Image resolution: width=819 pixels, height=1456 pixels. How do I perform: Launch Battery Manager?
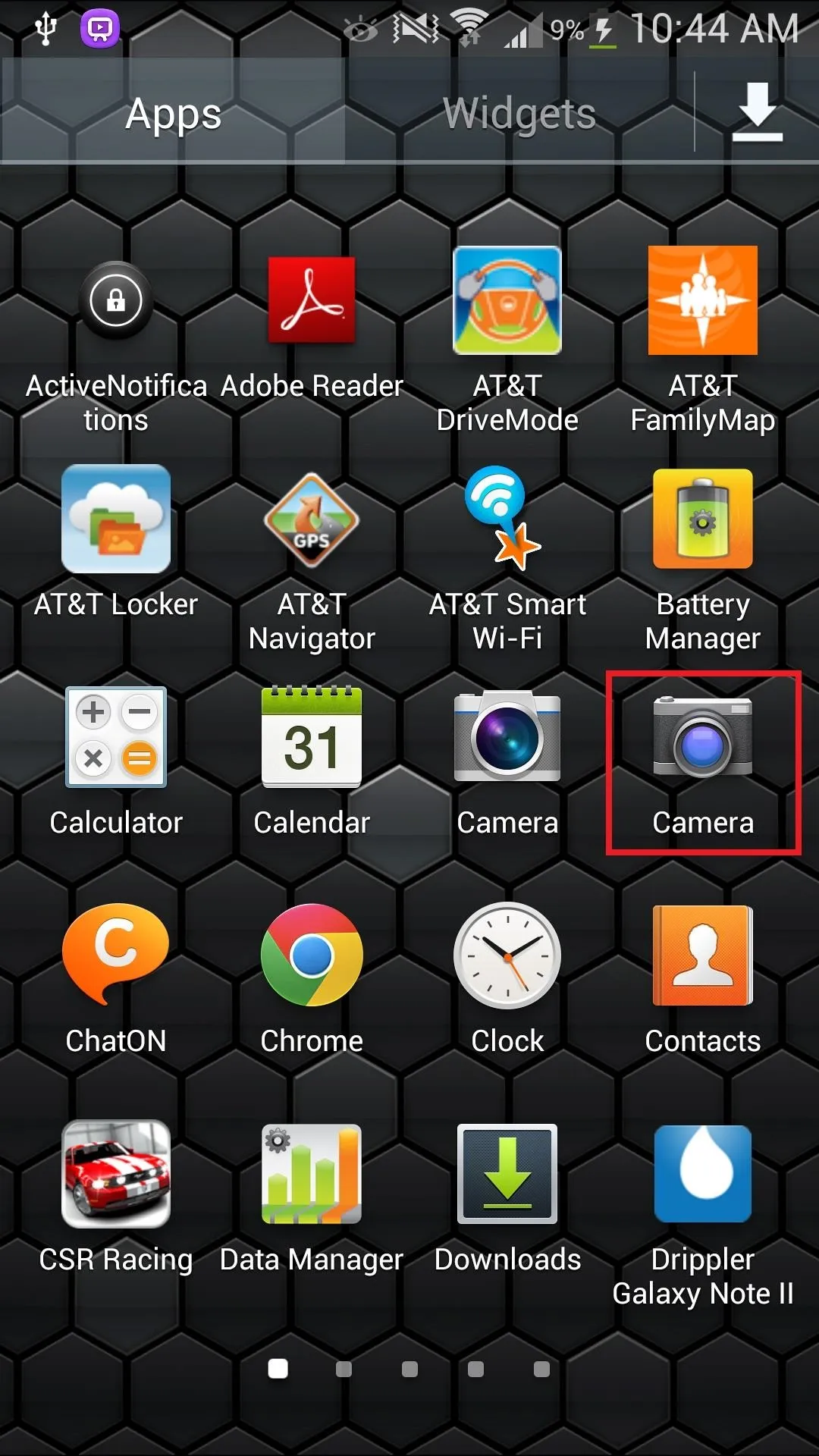(703, 520)
